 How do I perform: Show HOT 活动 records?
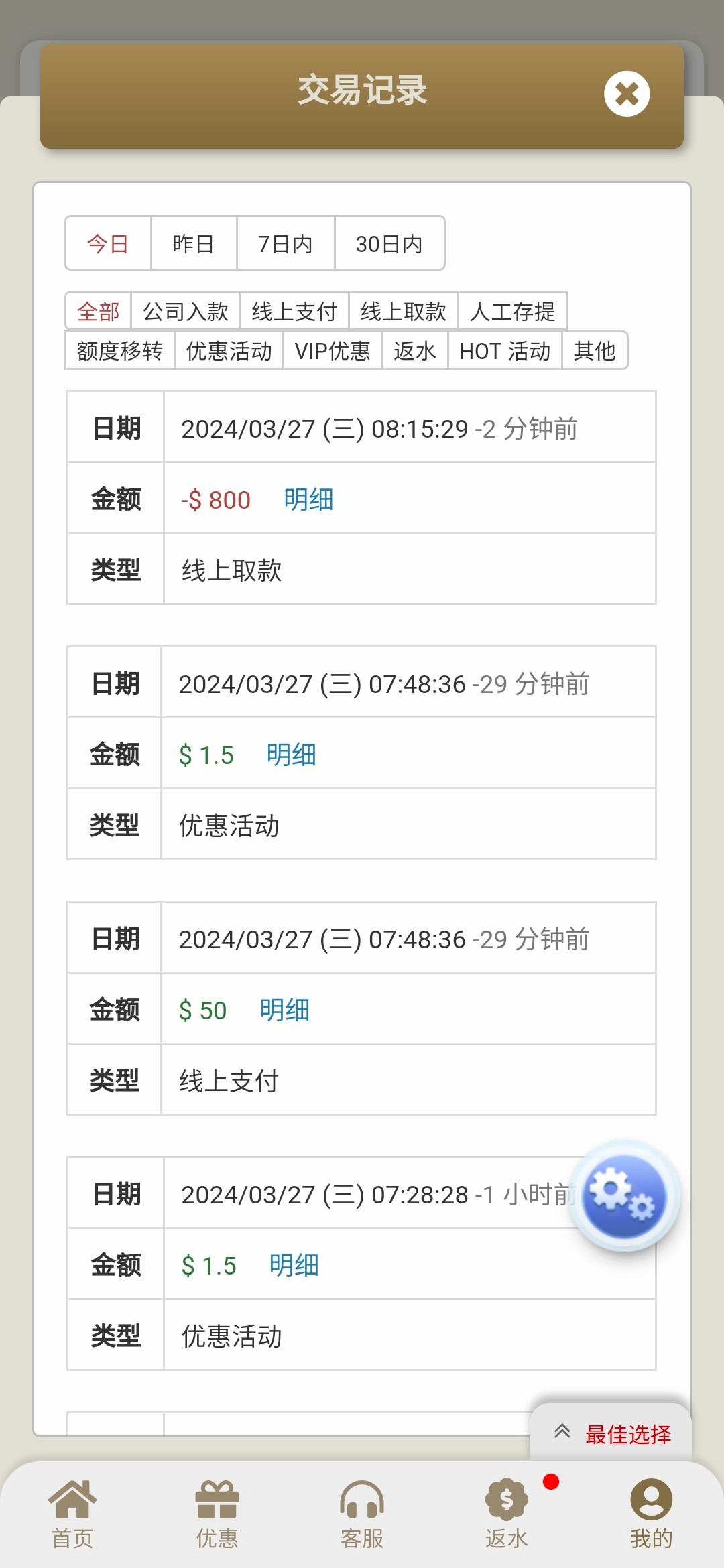[x=505, y=350]
